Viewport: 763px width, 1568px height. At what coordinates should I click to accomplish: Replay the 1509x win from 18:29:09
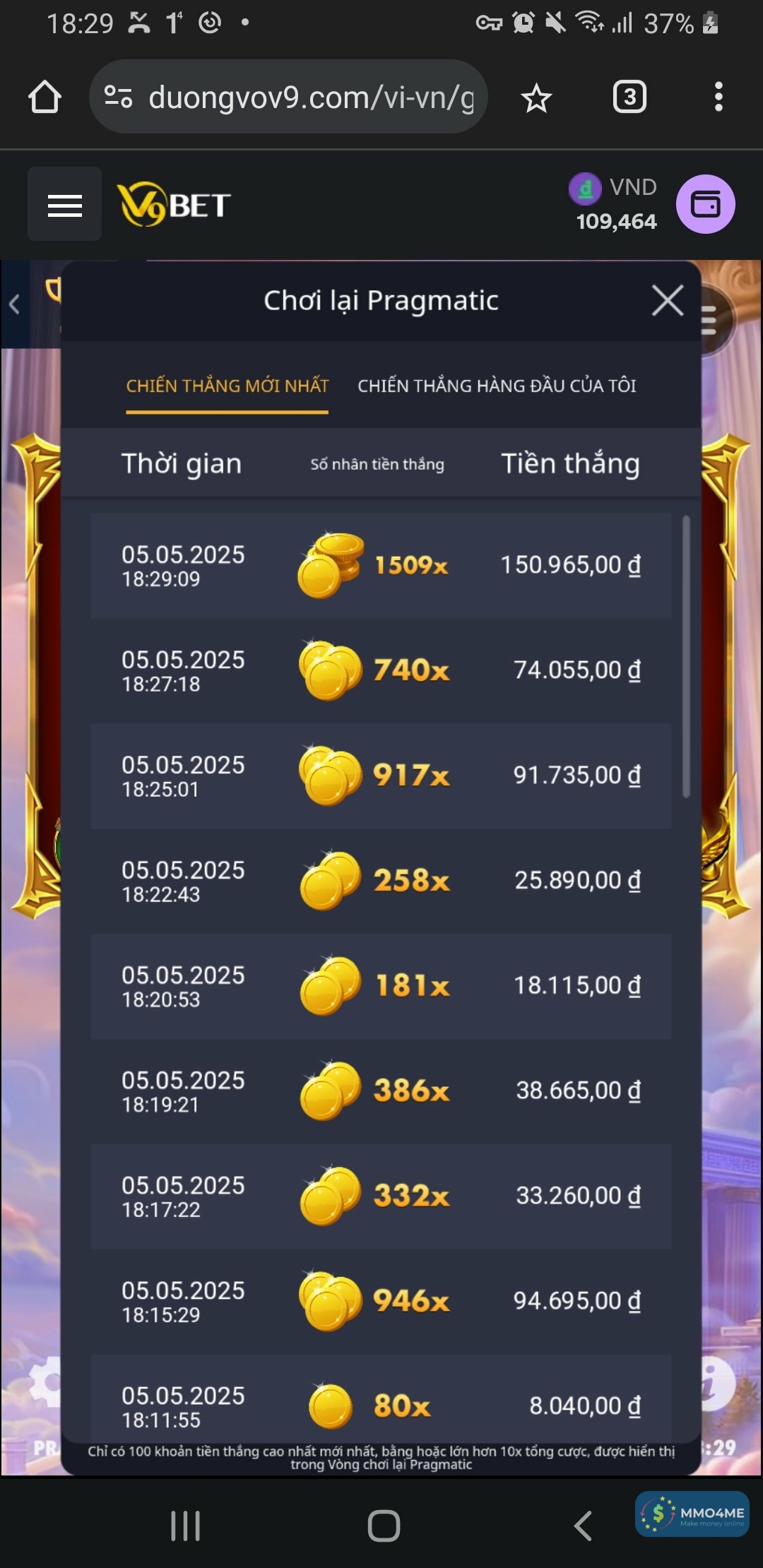(381, 566)
